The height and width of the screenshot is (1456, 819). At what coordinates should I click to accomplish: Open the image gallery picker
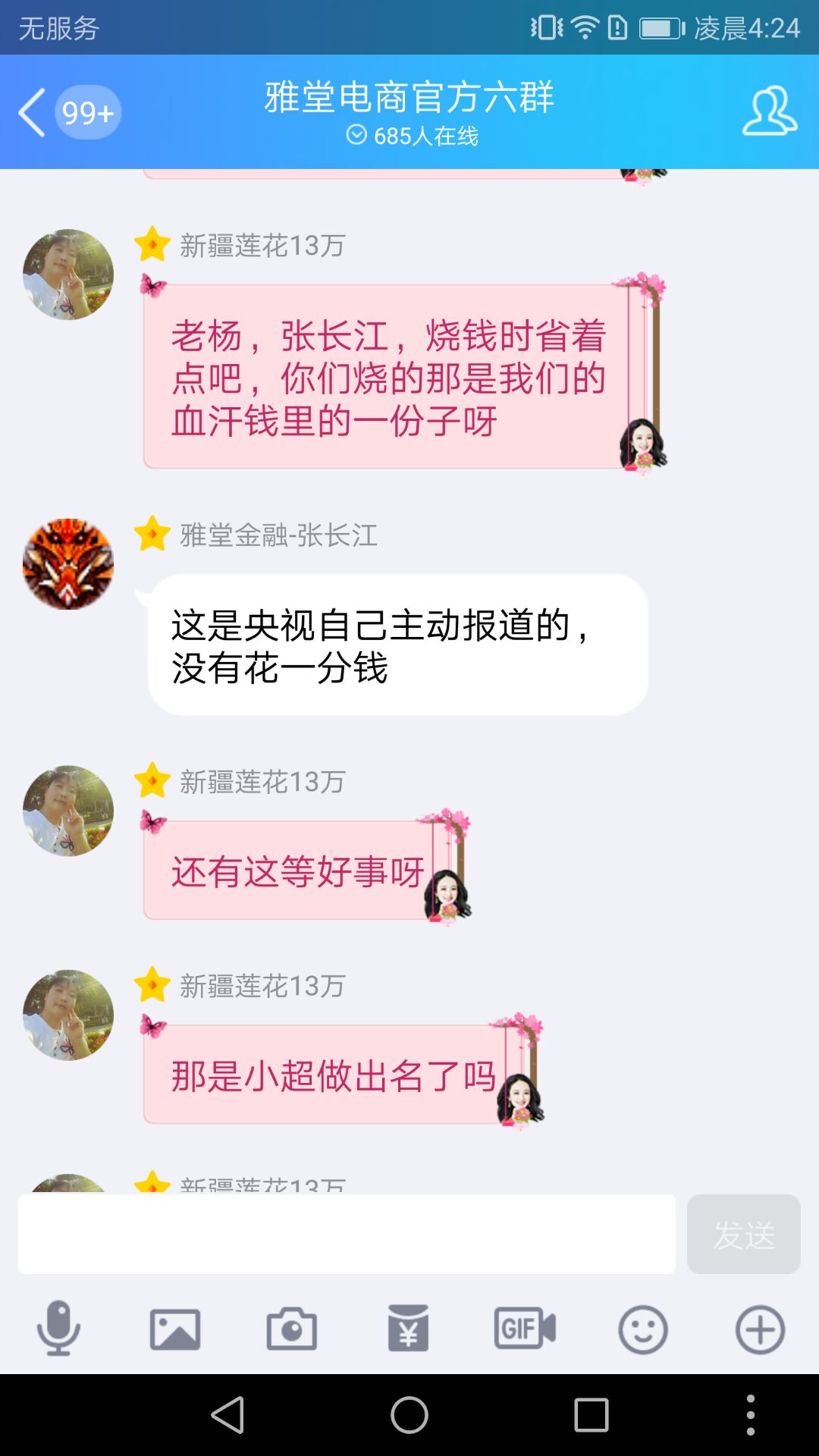click(x=175, y=1329)
